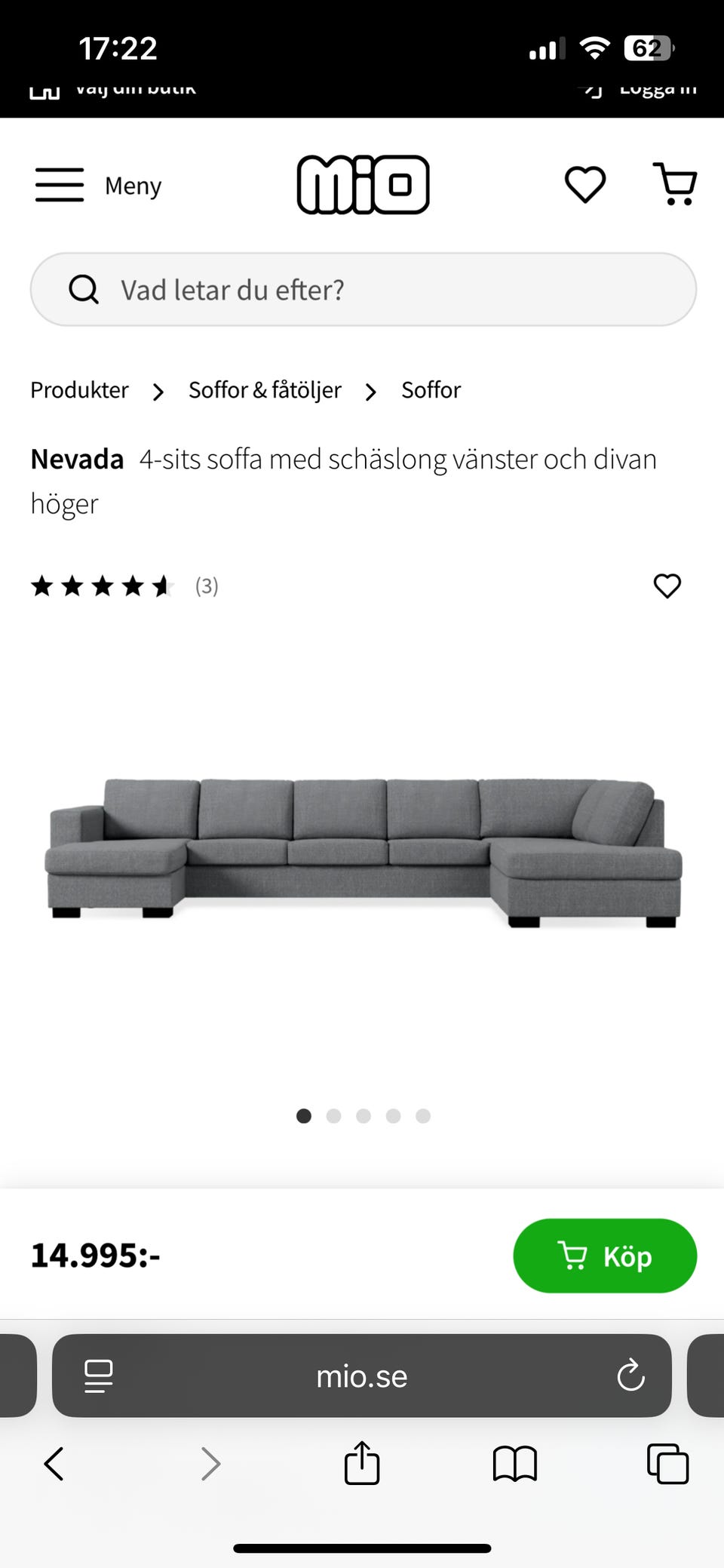This screenshot has width=724, height=1568.
Task: Open the wishlist heart icon in the header
Action: 585,183
